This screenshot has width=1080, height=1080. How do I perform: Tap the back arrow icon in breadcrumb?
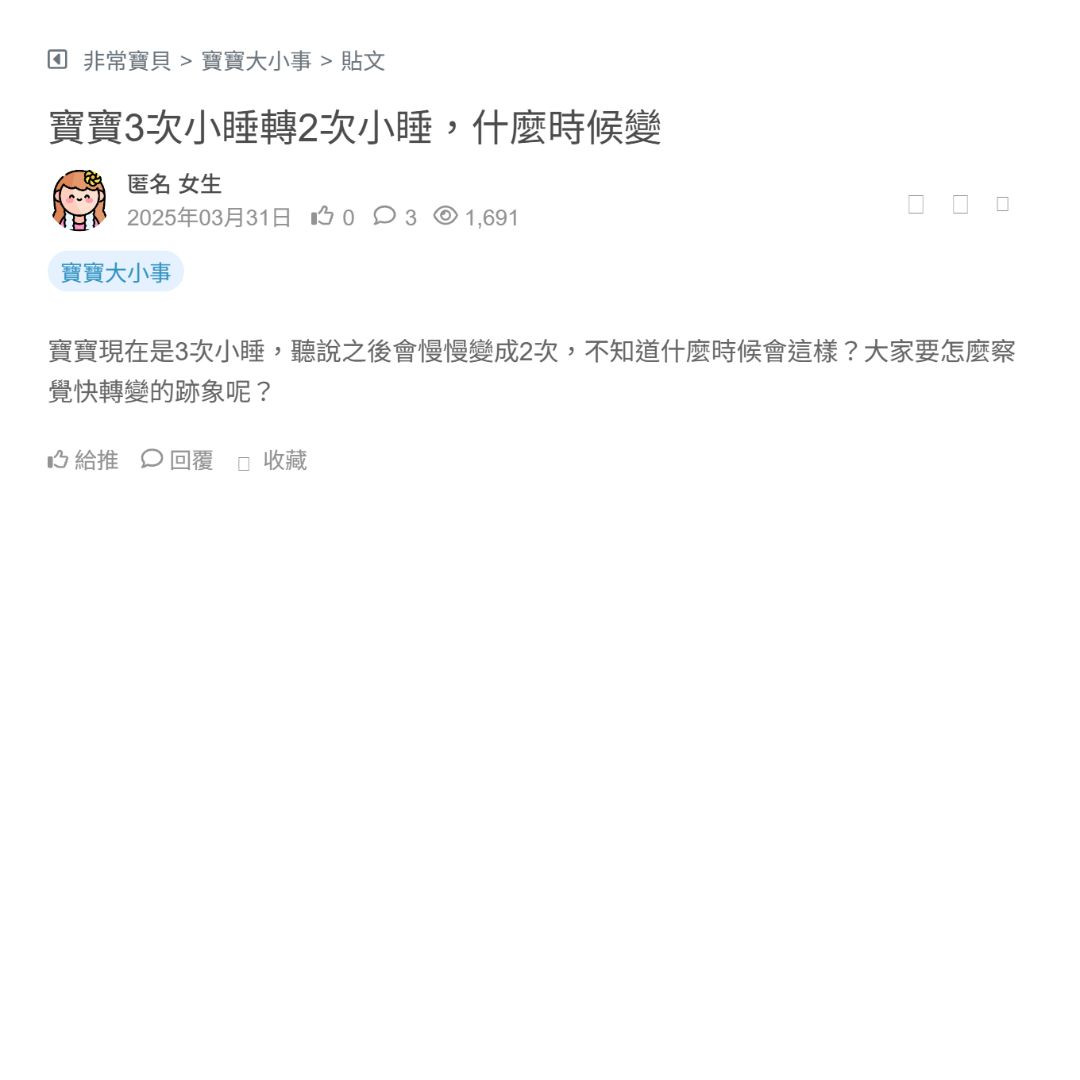57,60
